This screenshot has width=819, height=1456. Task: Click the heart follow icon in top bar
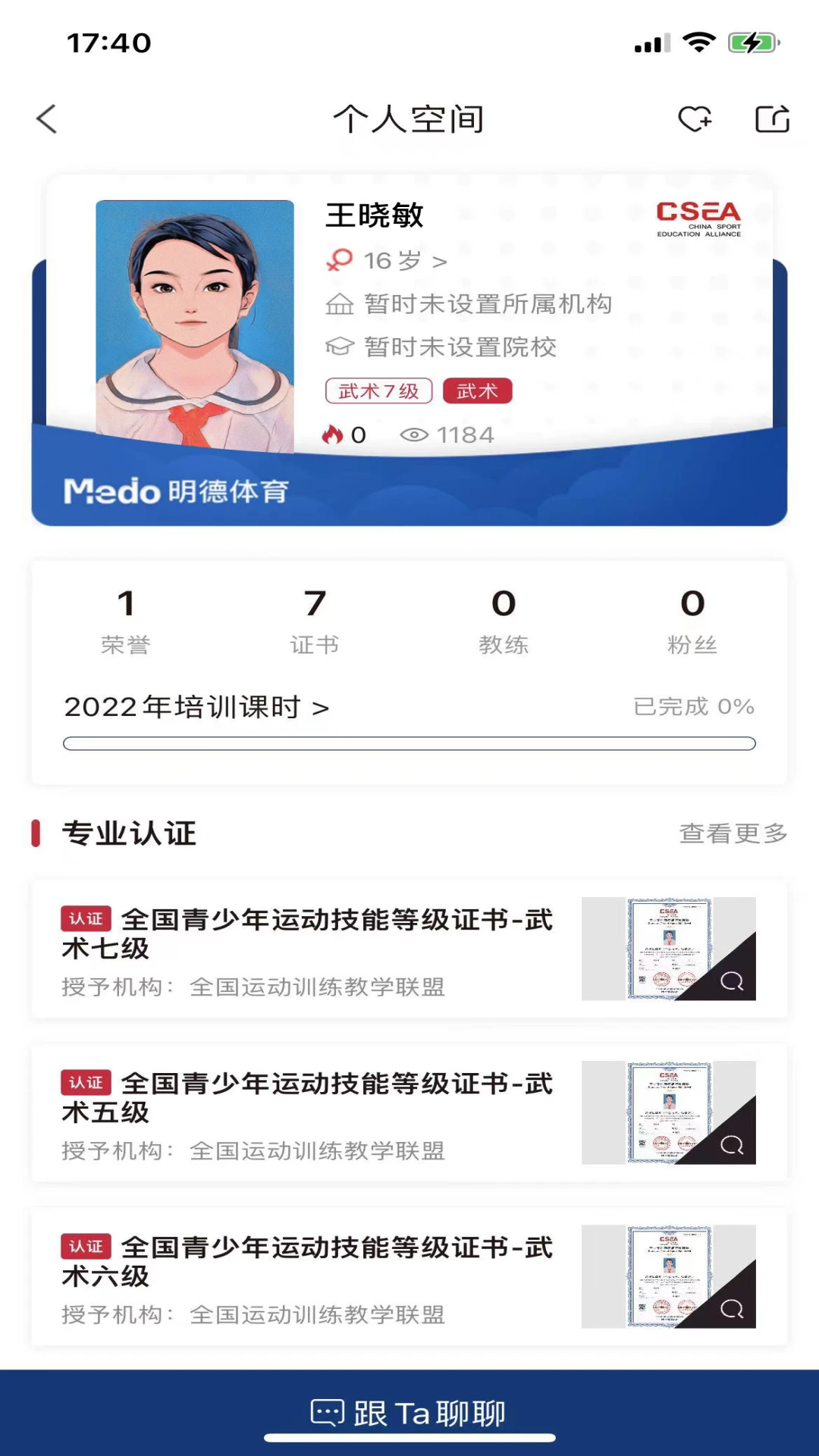697,118
